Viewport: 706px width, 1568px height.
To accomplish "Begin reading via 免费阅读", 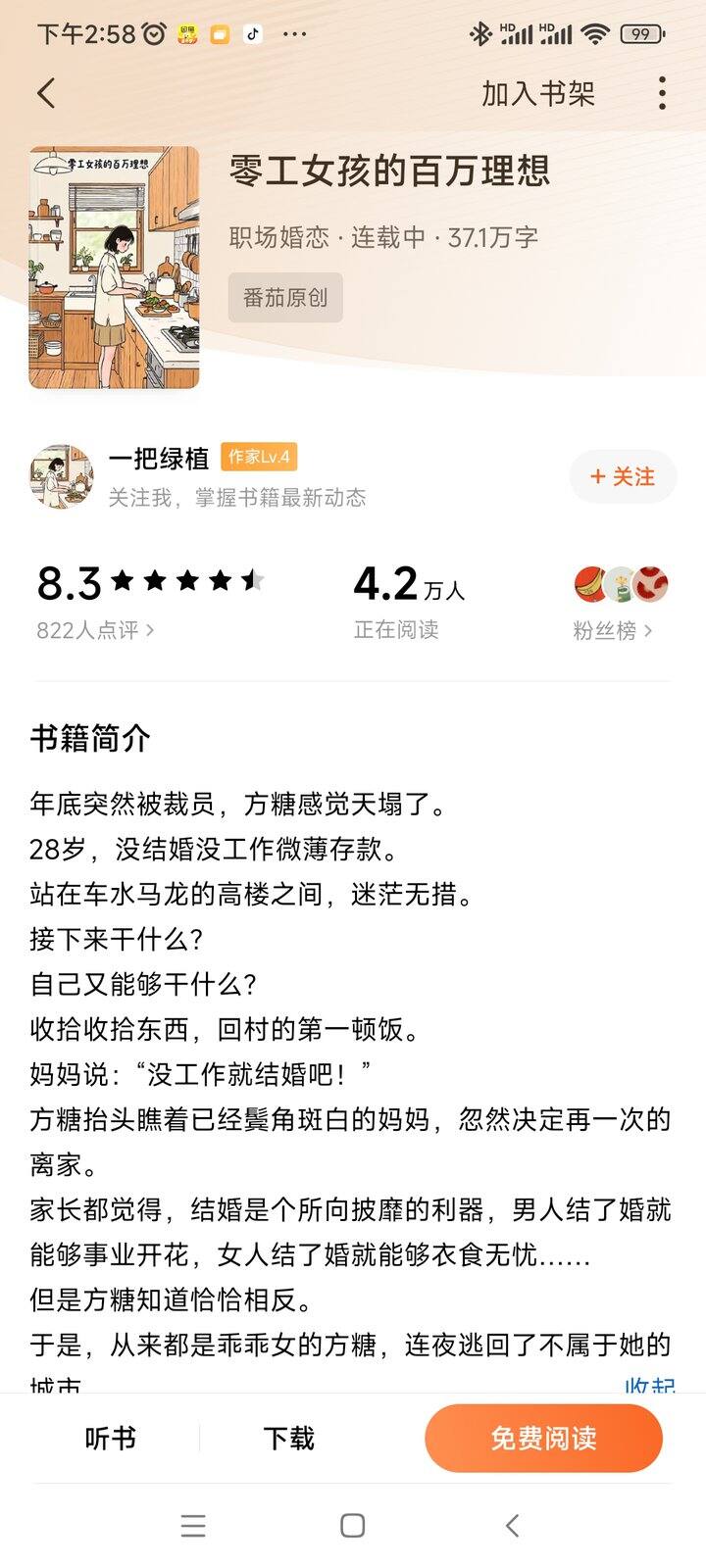I will tap(543, 1438).
